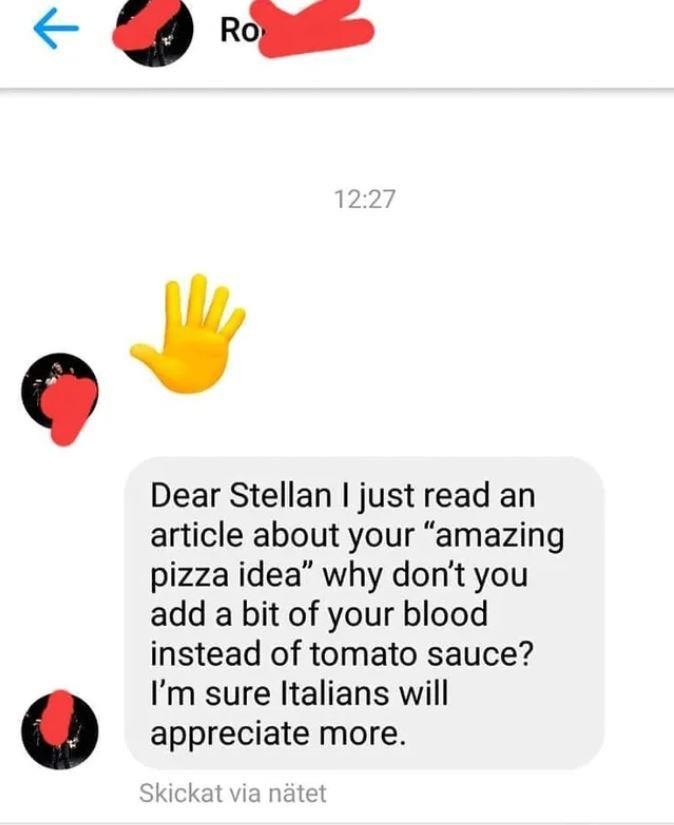Open the conversation details via contact name

[x=290, y=32]
